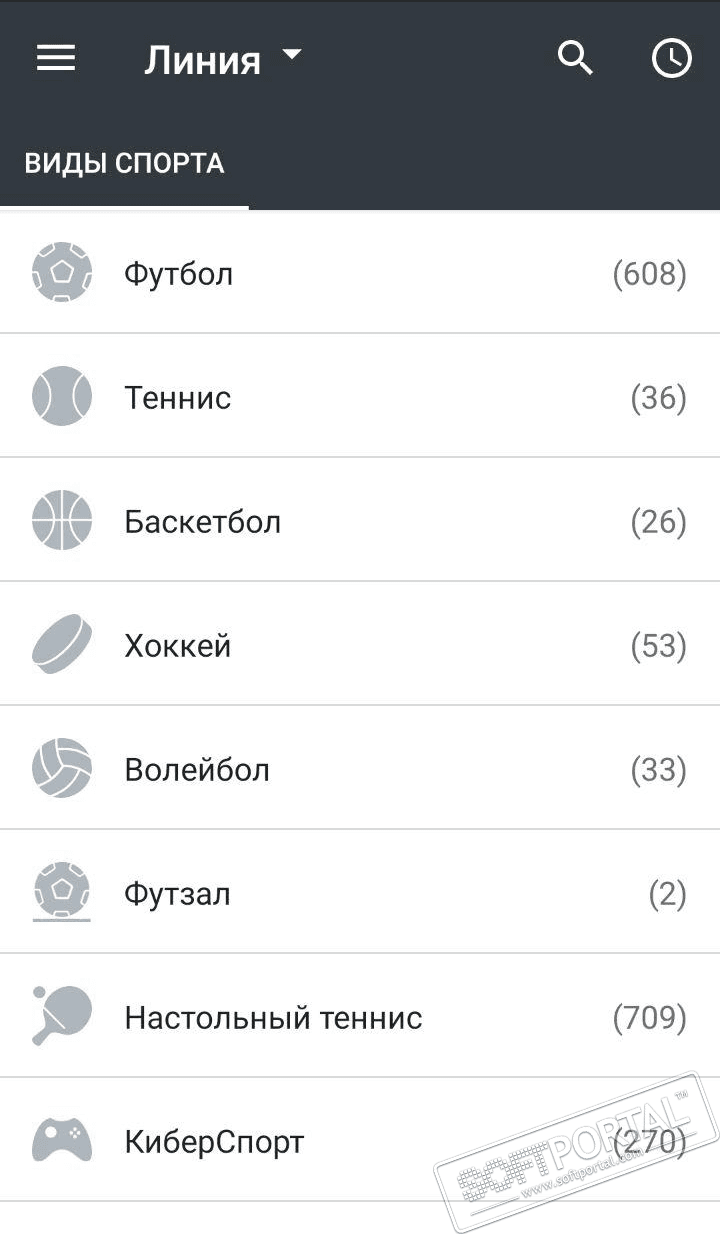720x1234 pixels.
Task: Open the clock time filter
Action: [x=672, y=59]
